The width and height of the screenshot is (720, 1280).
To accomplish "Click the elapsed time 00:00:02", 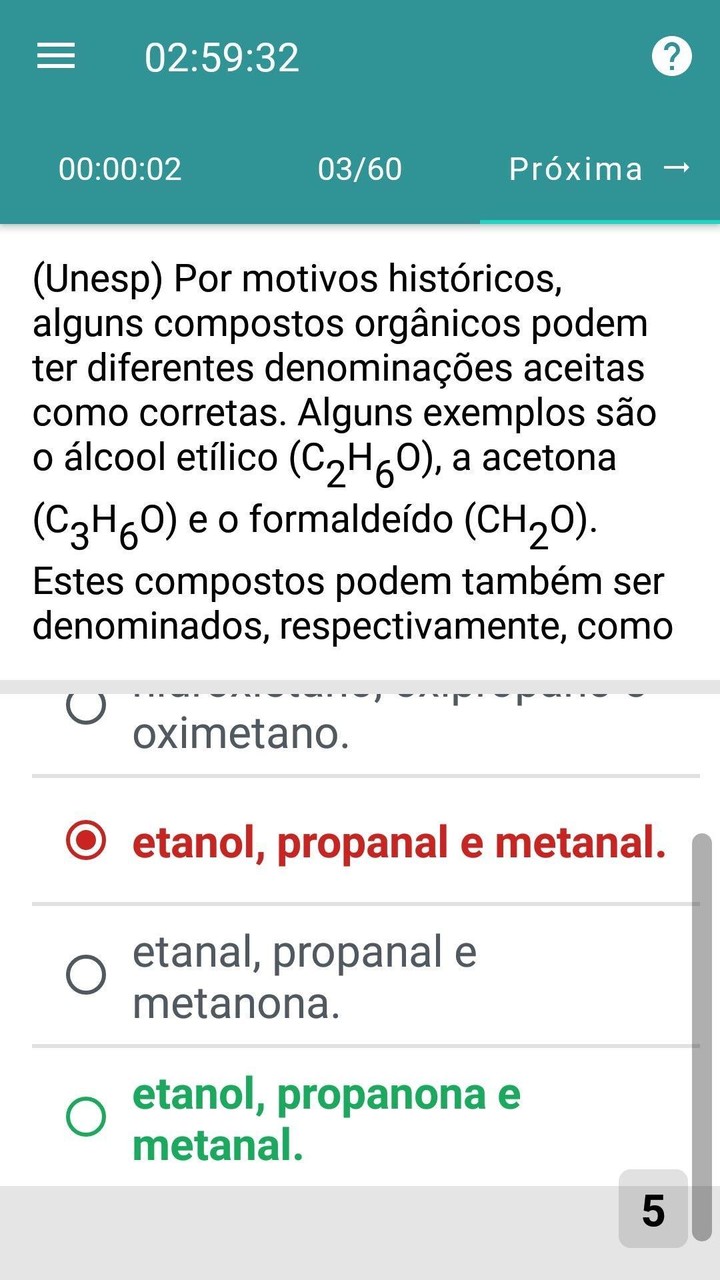I will pos(120,169).
